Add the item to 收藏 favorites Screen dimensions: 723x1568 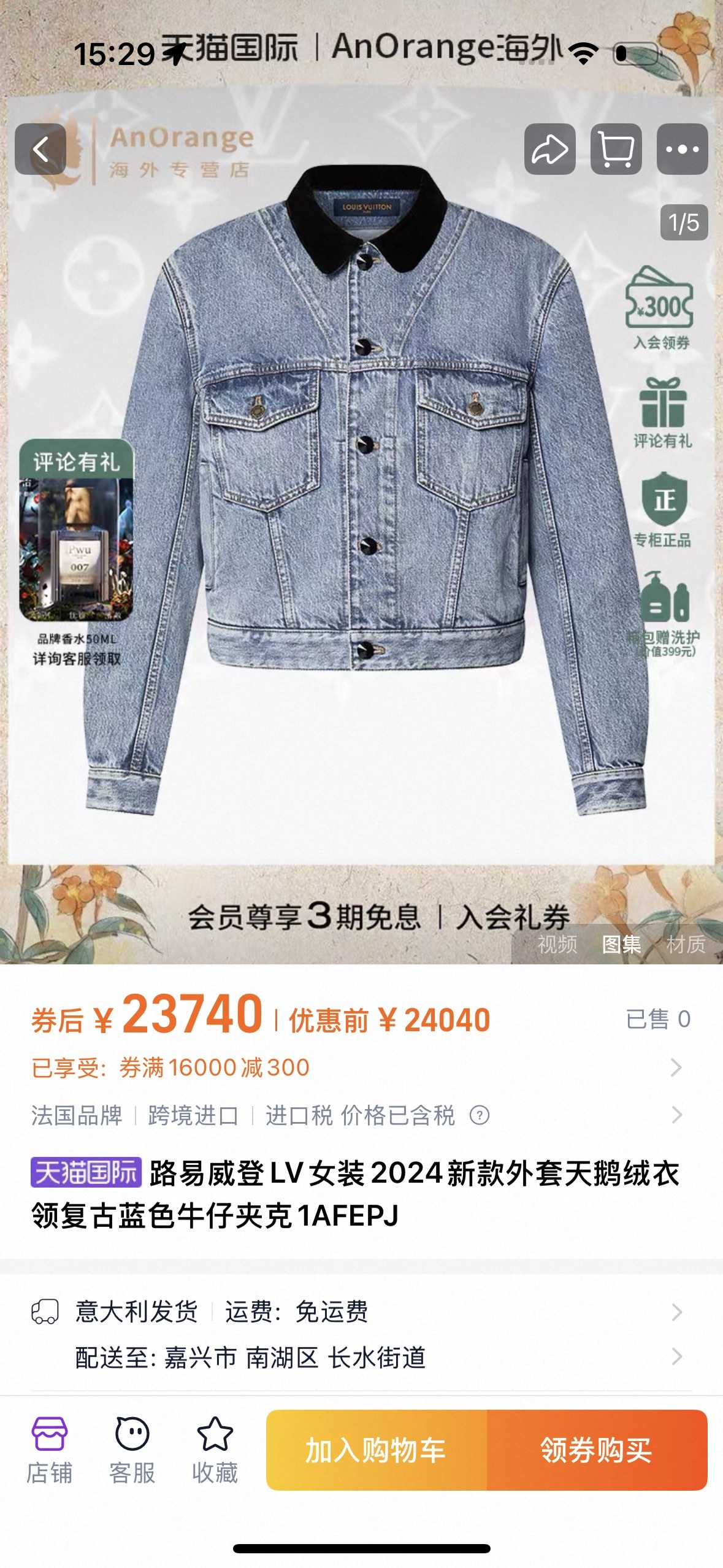tap(215, 1450)
